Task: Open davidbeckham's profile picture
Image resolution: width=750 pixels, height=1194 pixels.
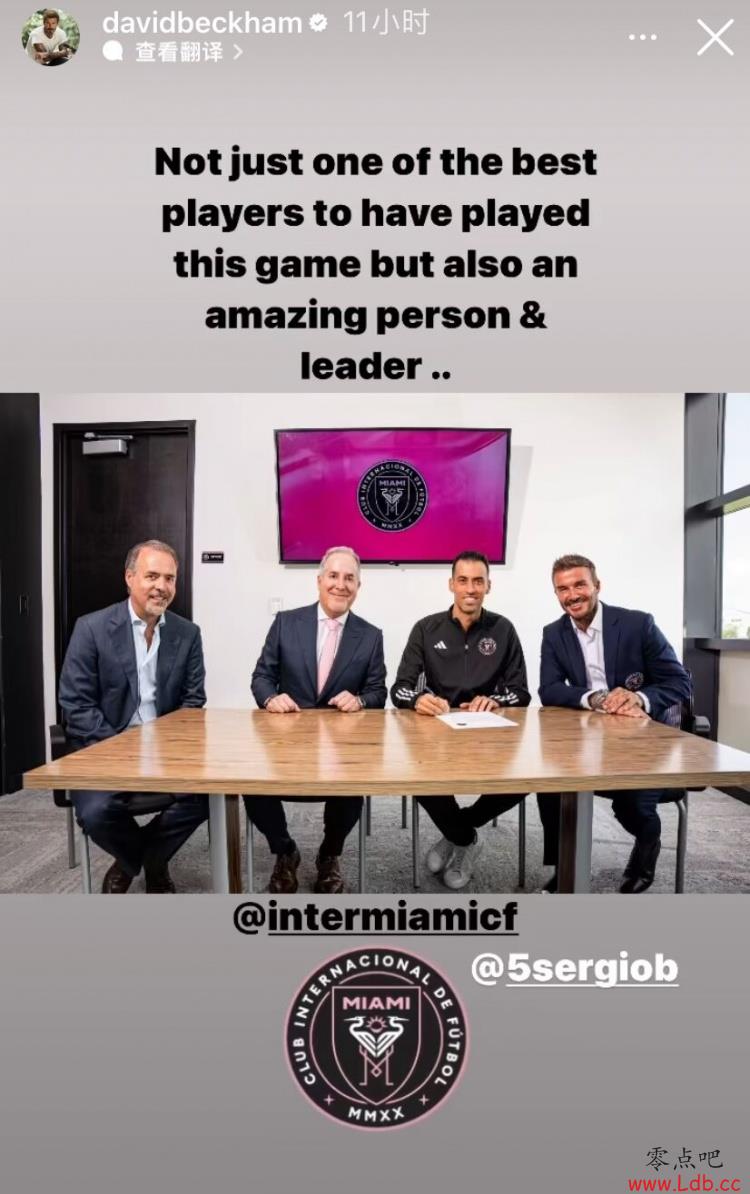Action: pos(51,37)
